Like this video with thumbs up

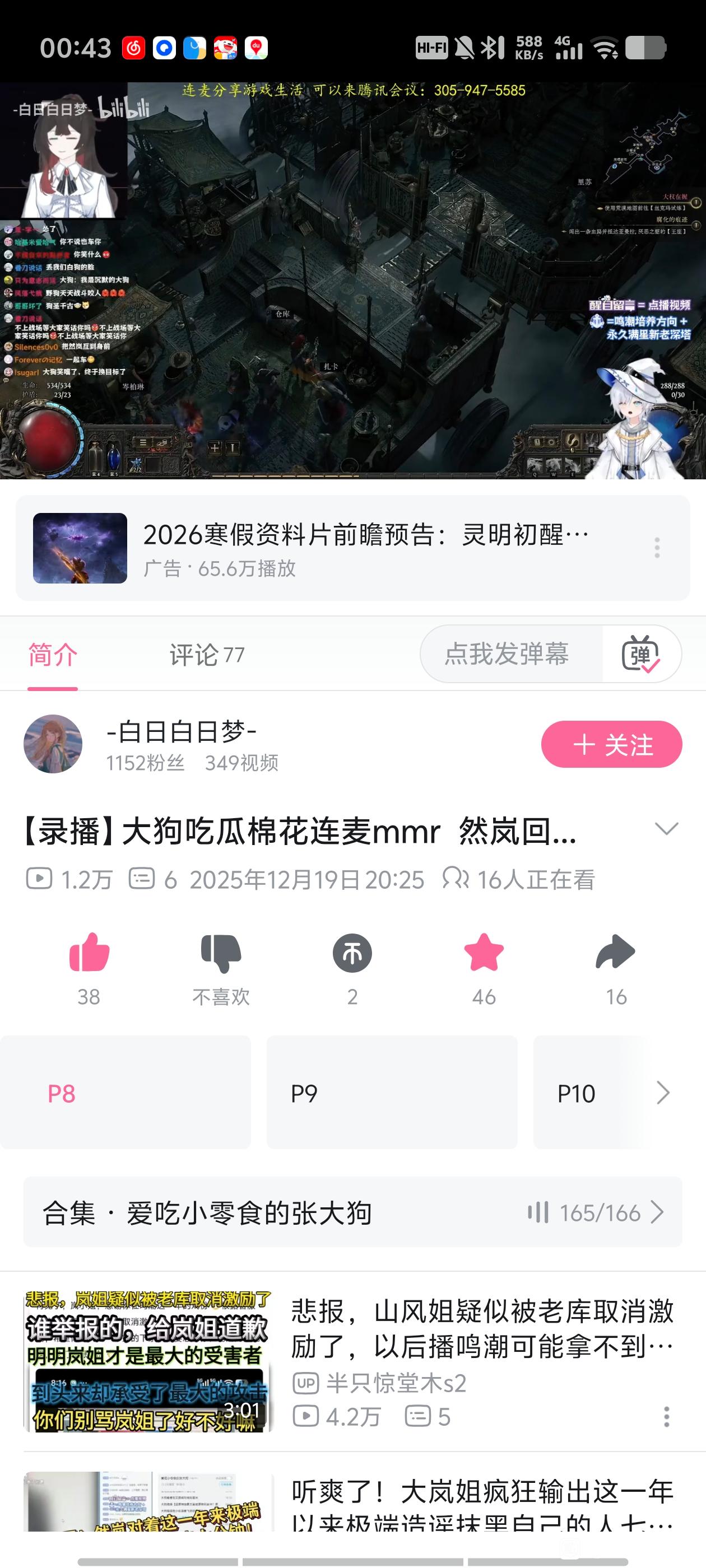(89, 952)
